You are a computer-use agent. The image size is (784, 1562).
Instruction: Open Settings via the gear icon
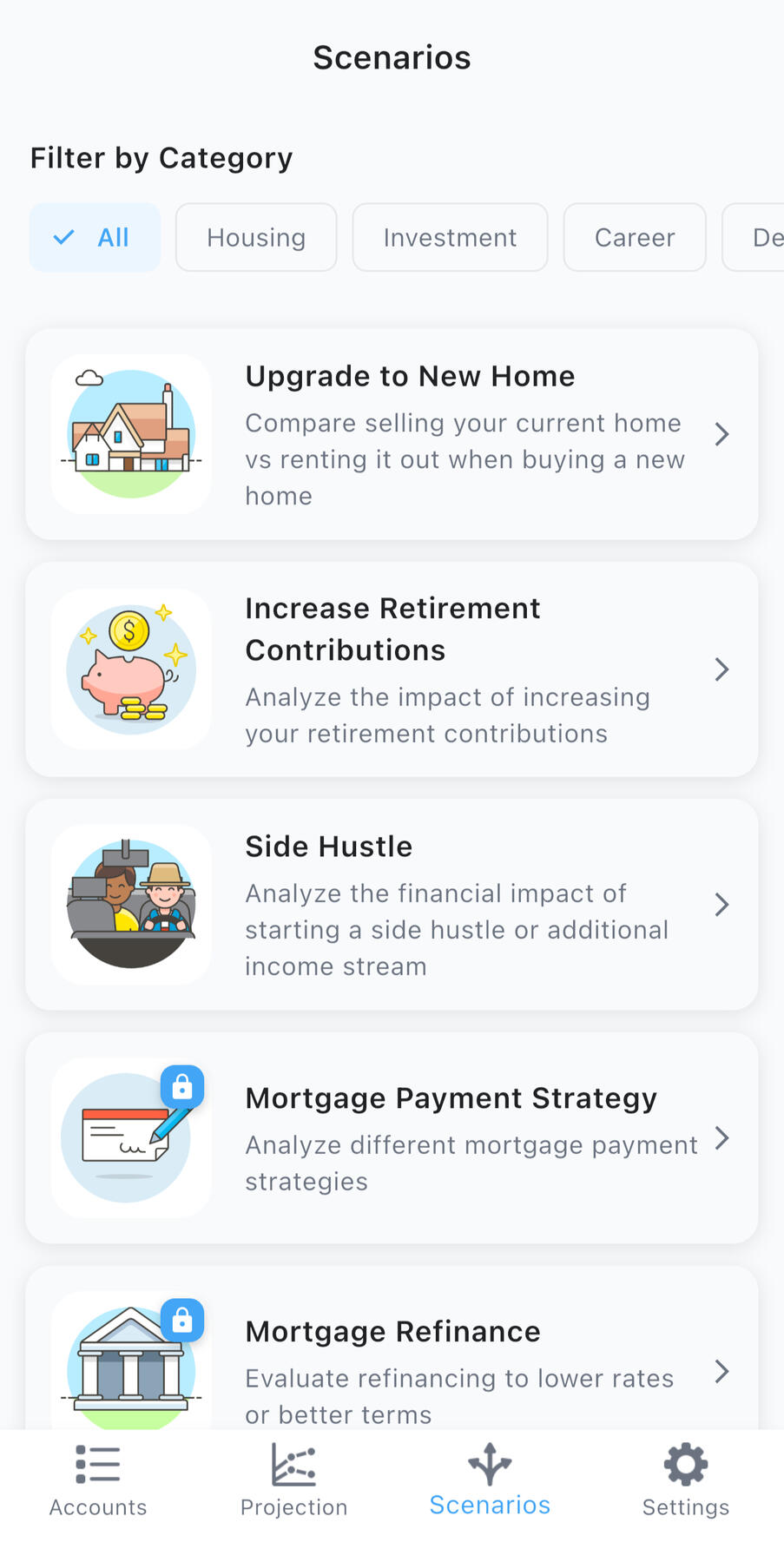point(685,1476)
